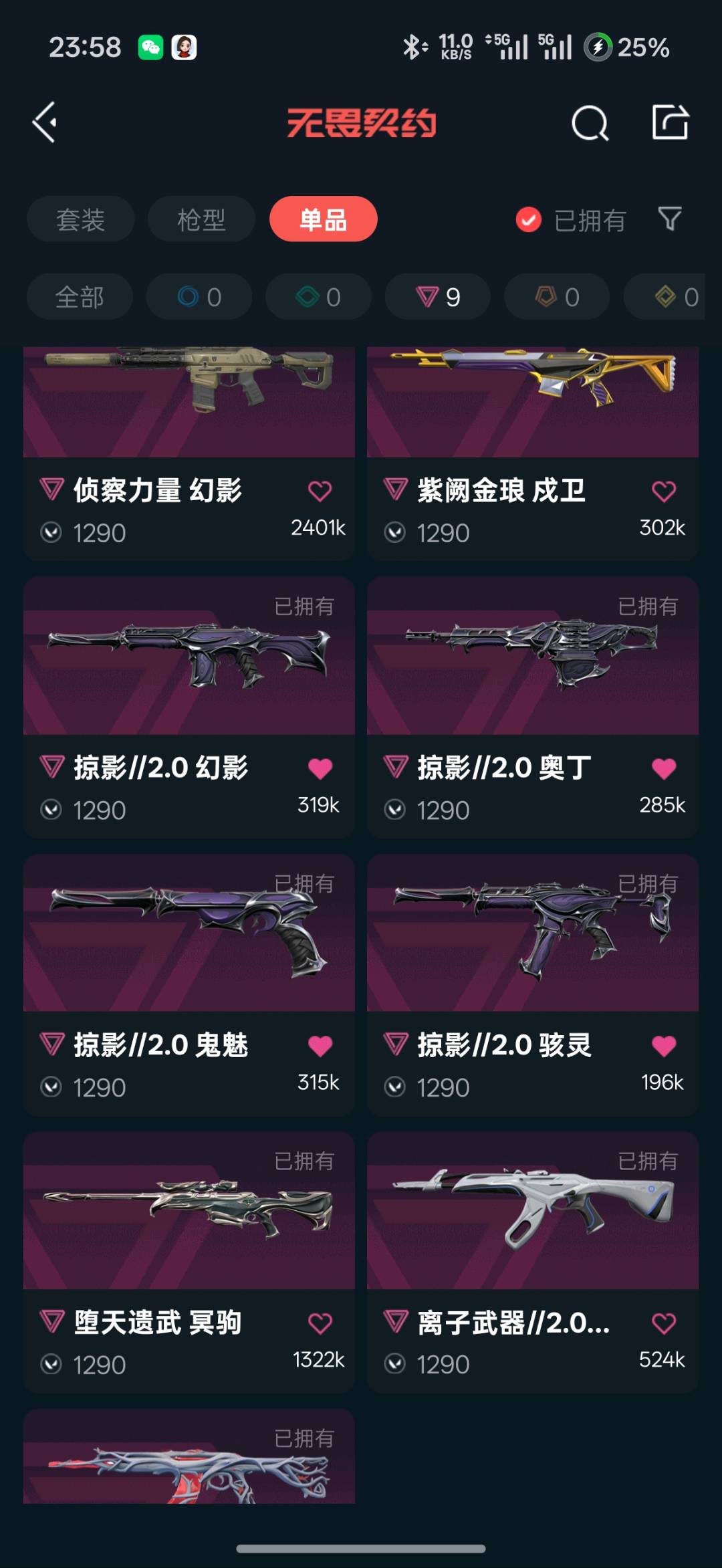Screen dimensions: 722x1568
Task: Unlike the 掠影//2.0 鬼魅 skin
Action: point(320,1046)
